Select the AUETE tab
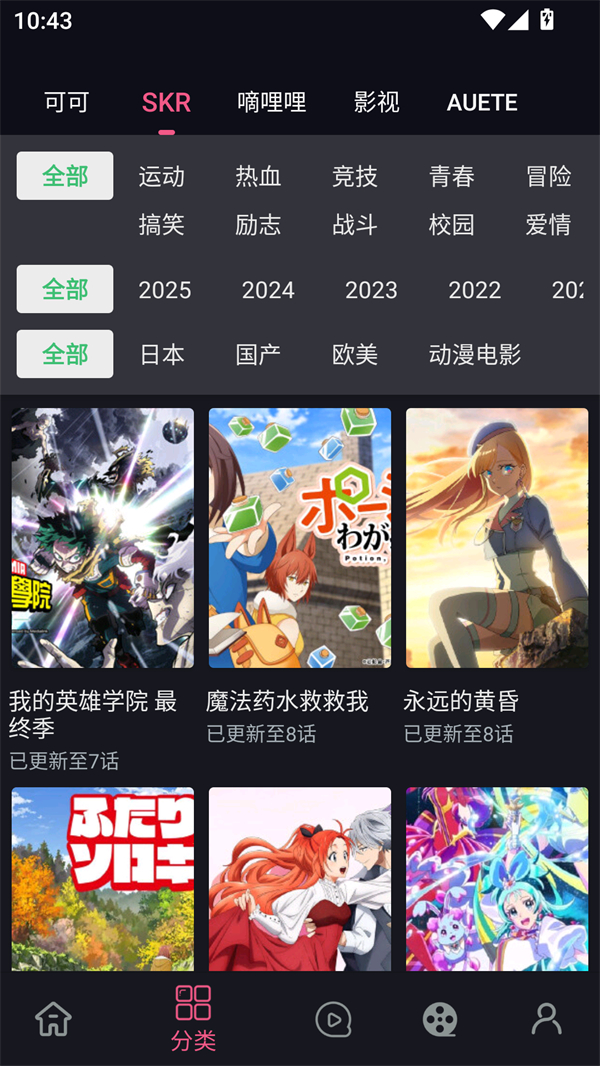 (x=482, y=102)
